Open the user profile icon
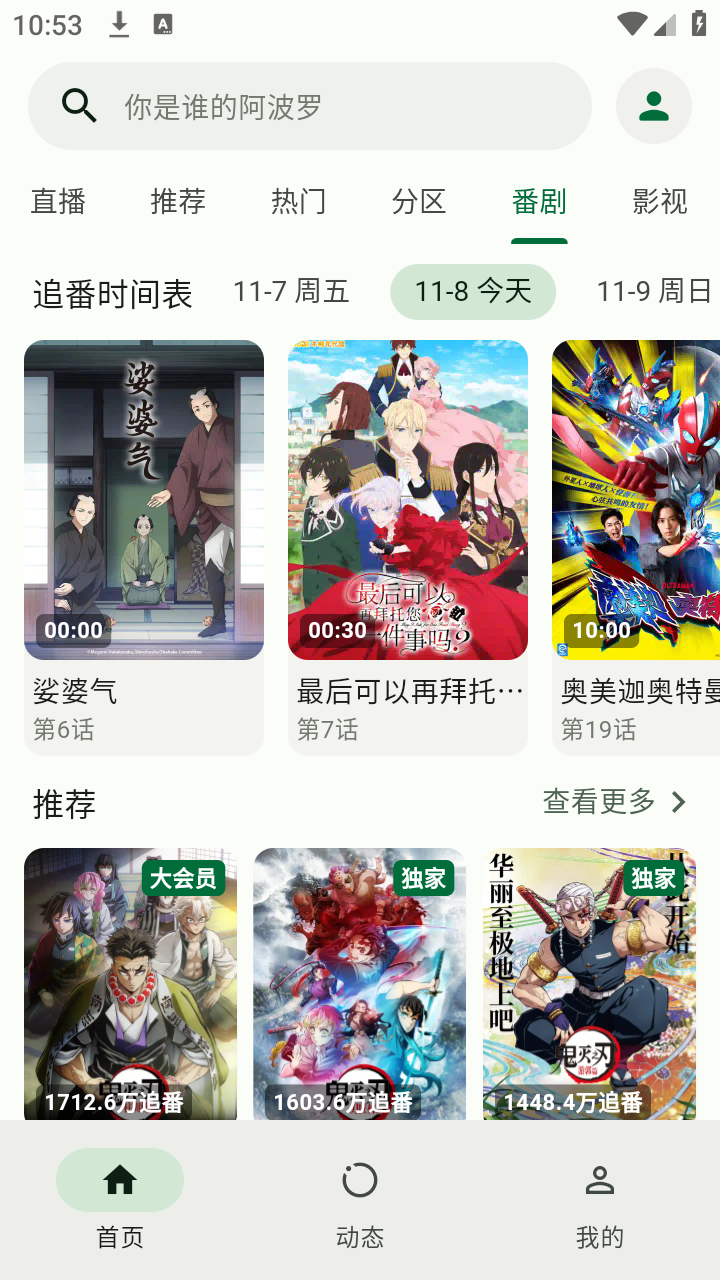Image resolution: width=720 pixels, height=1280 pixels. 654,106
